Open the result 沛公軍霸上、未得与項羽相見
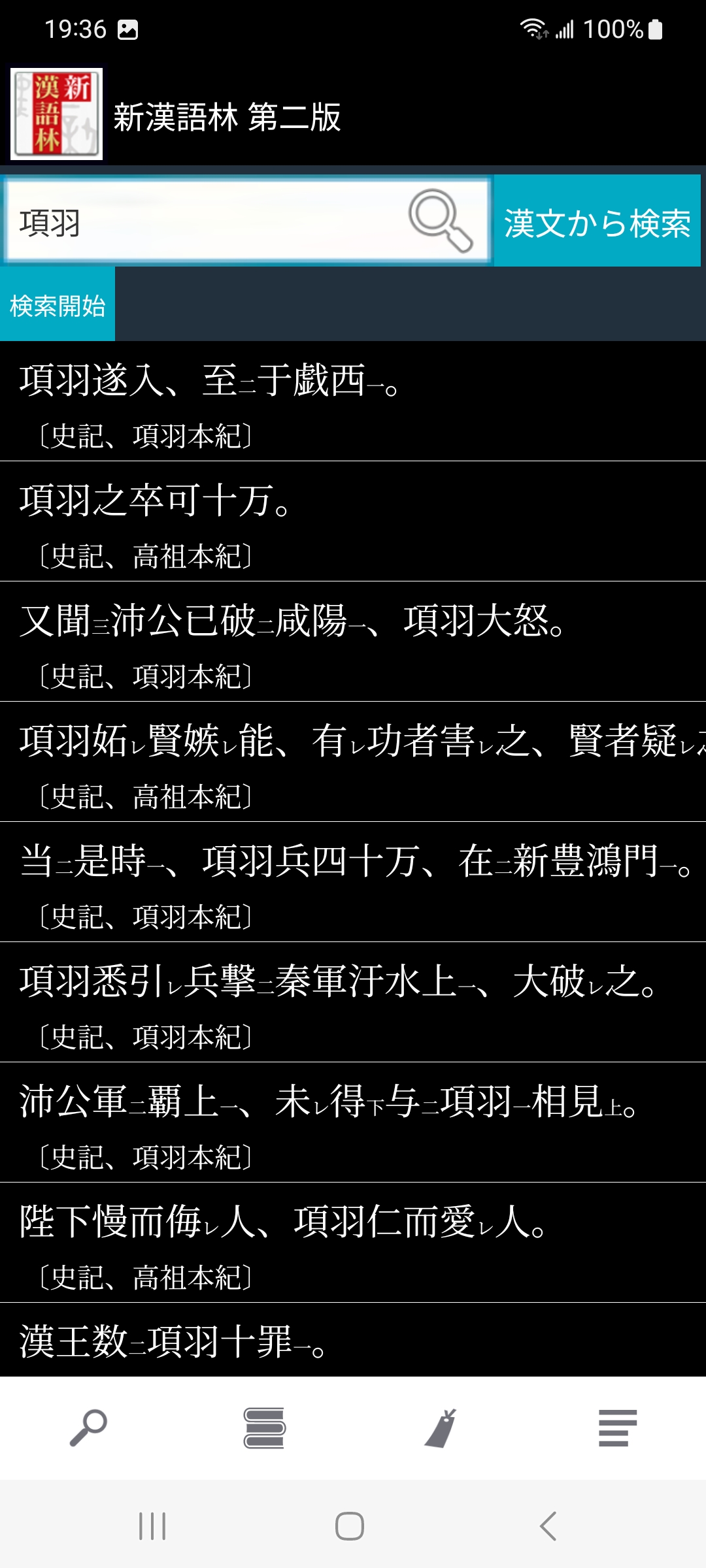Image resolution: width=706 pixels, height=1568 pixels. click(353, 1122)
